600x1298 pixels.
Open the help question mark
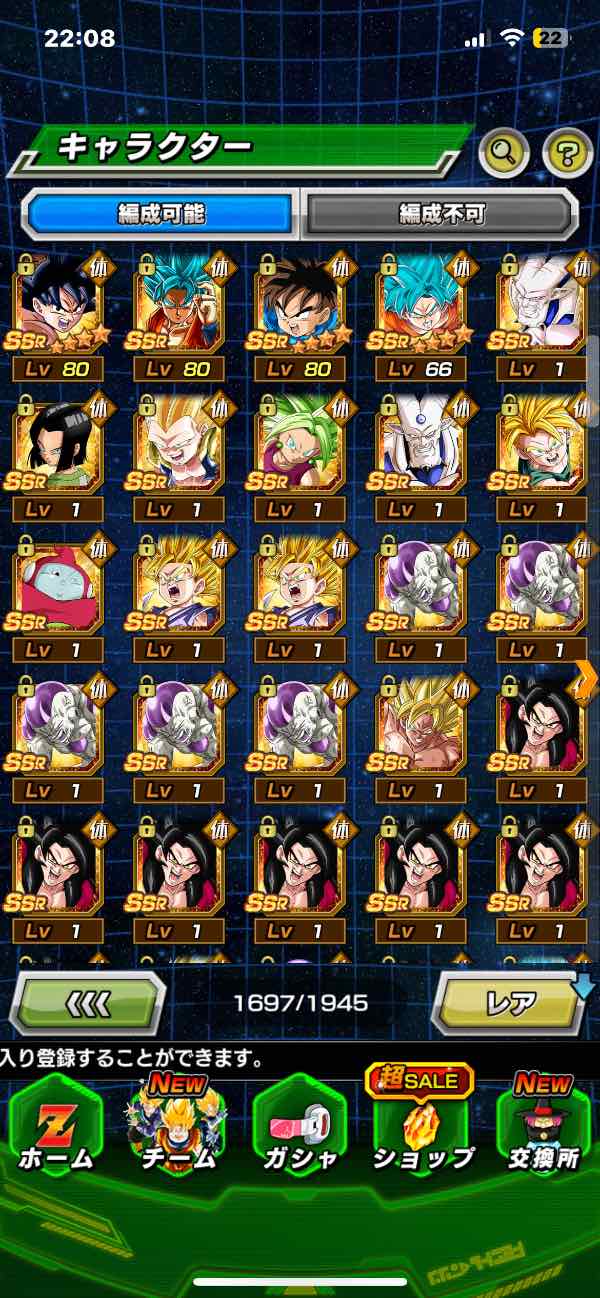(567, 153)
